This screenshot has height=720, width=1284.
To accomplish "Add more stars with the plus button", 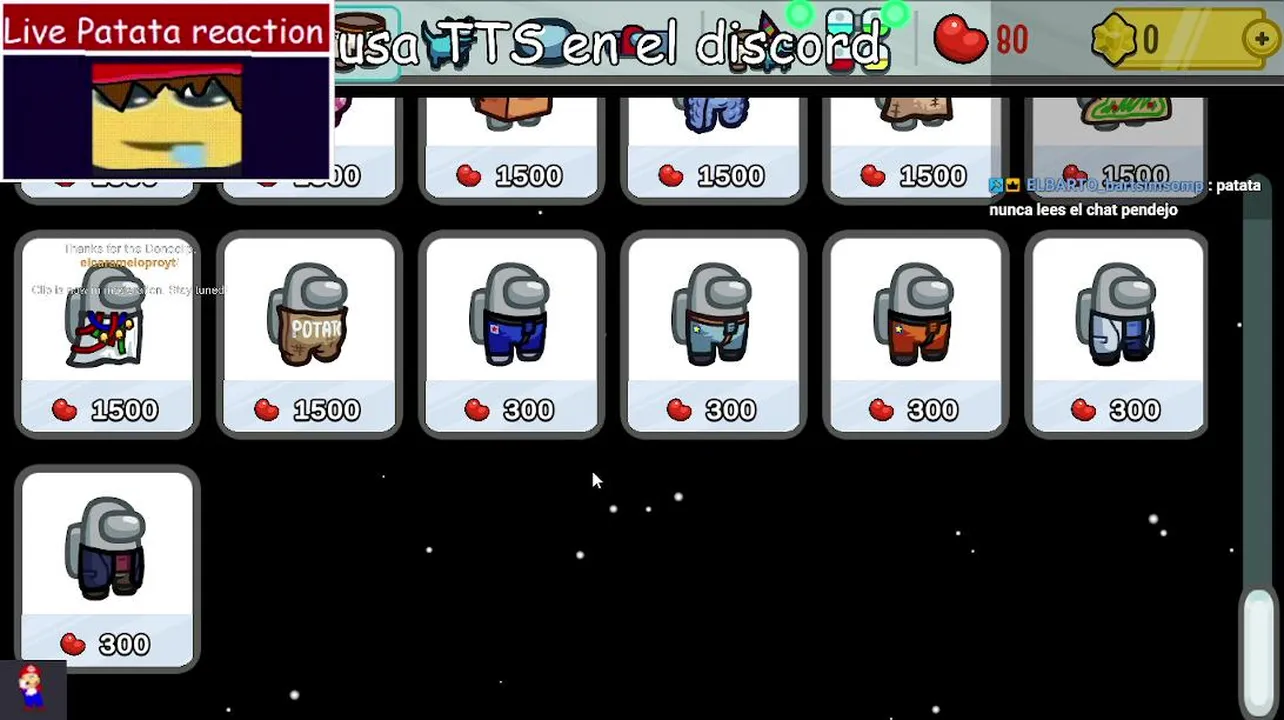I will 1263,39.
